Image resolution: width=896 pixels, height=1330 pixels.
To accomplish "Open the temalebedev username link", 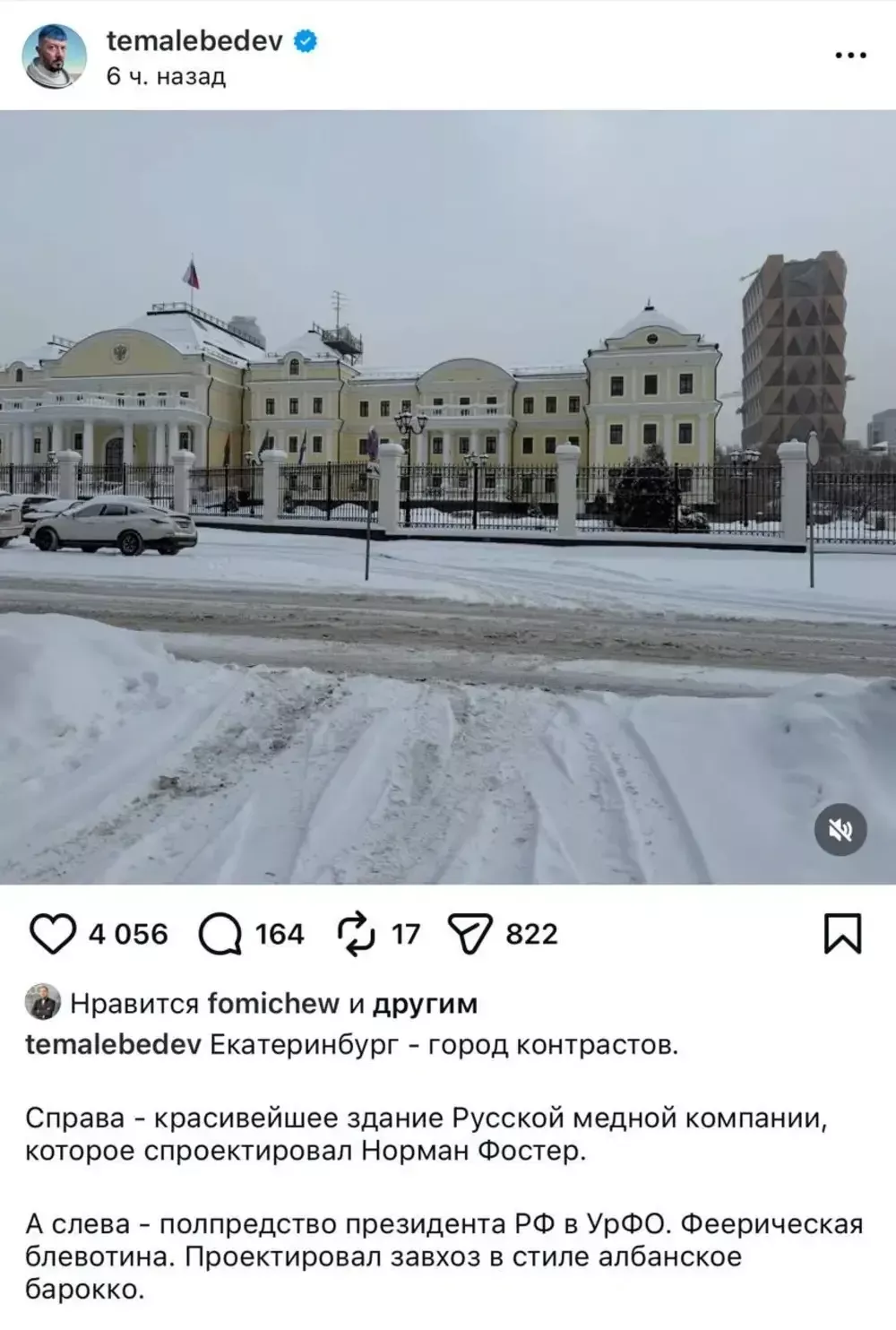I will coord(194,40).
